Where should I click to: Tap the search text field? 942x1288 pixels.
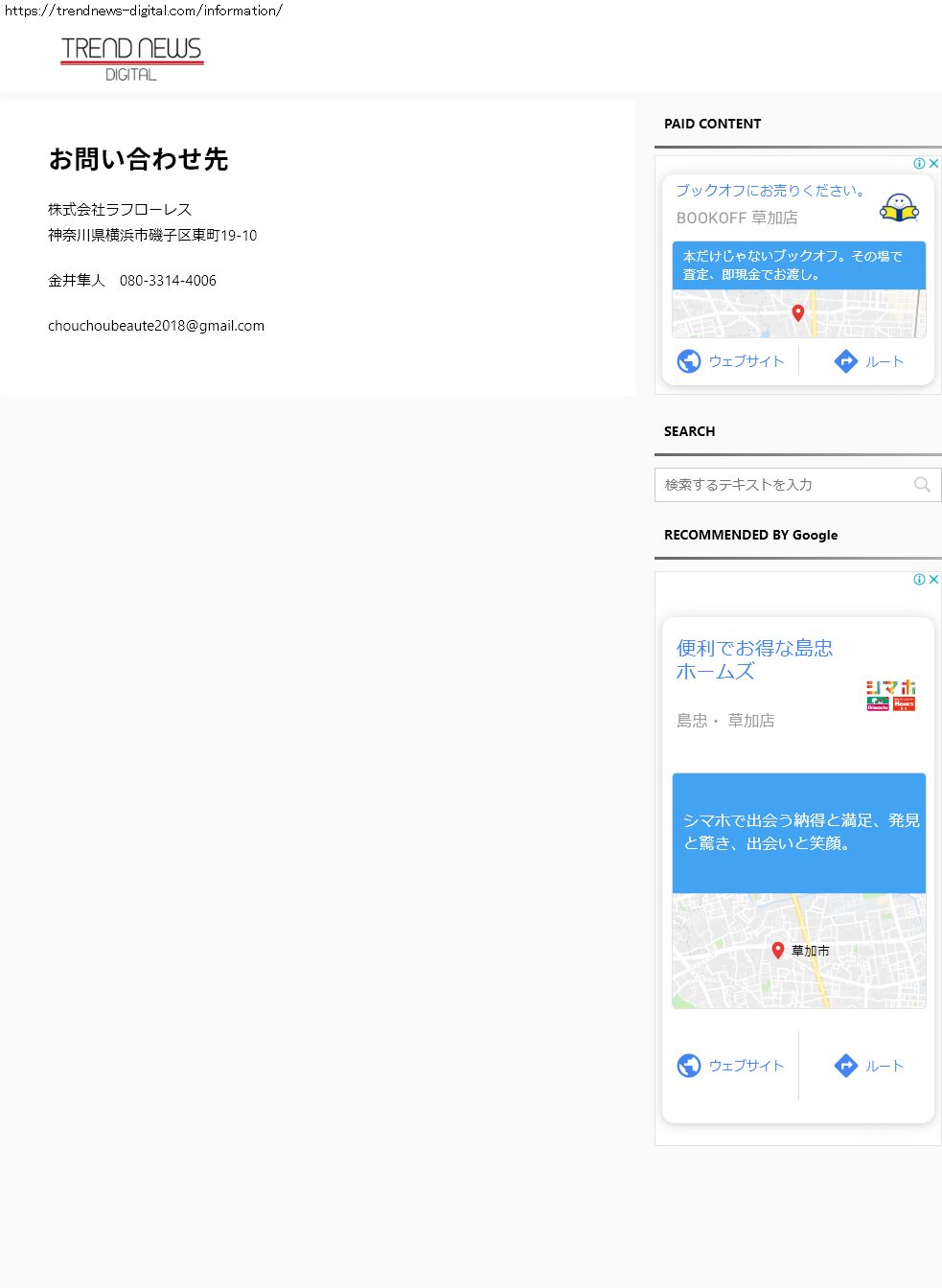click(x=781, y=485)
